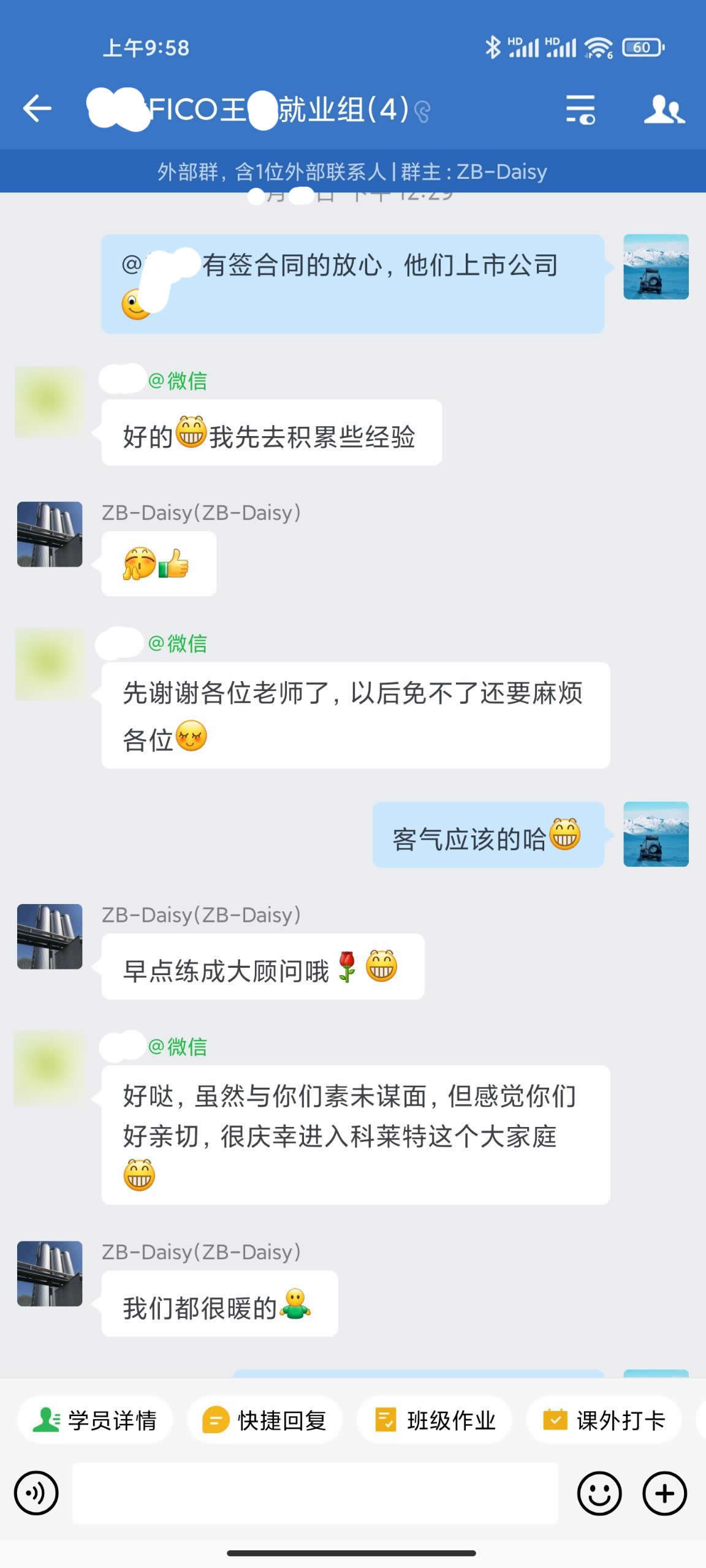This screenshot has width=706, height=1568.
Task: Go back from the group chat
Action: 37,109
